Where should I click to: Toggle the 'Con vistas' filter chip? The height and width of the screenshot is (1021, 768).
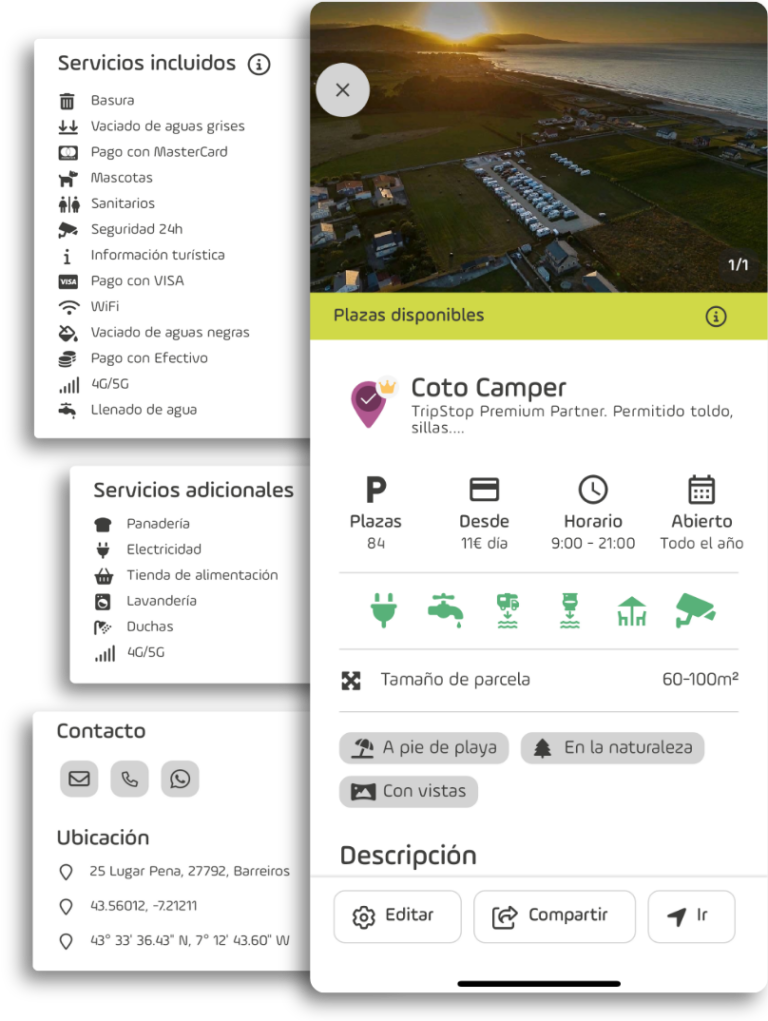tap(408, 791)
